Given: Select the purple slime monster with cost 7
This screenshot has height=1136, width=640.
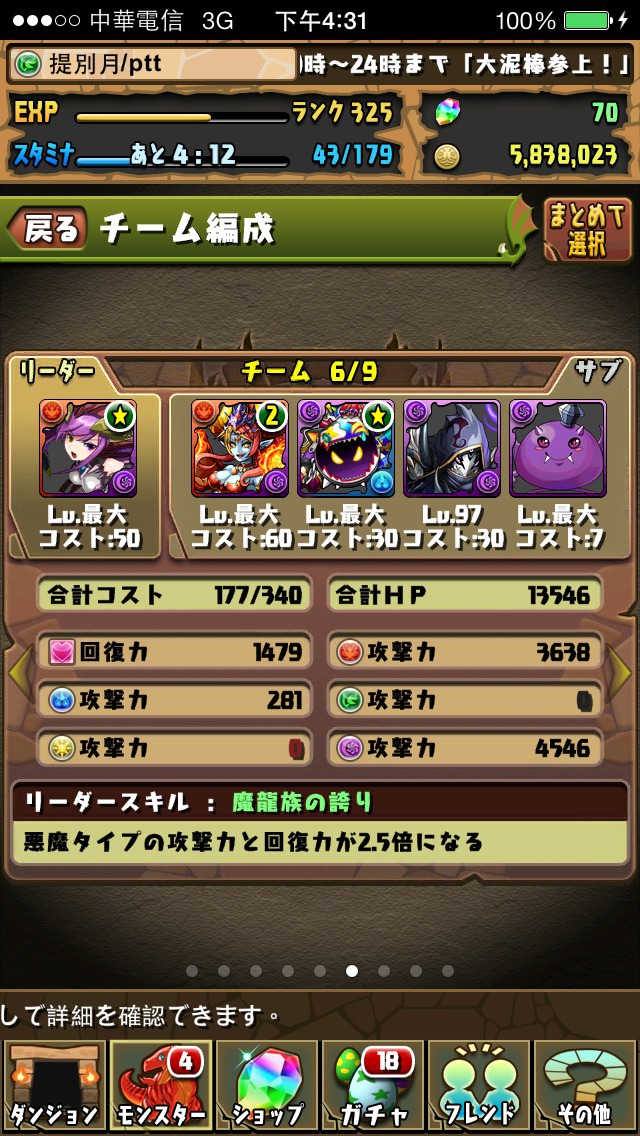Looking at the screenshot, I should tap(557, 448).
